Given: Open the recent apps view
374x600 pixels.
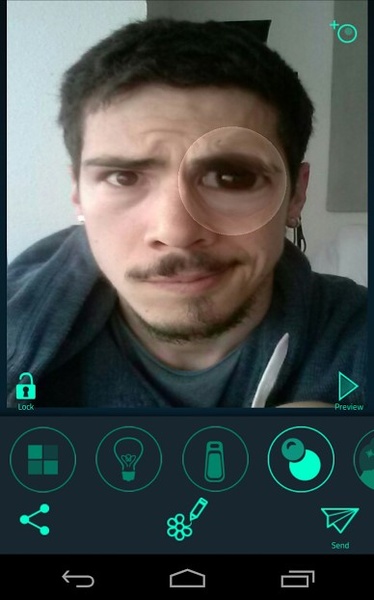Looking at the screenshot, I should click(x=297, y=579).
